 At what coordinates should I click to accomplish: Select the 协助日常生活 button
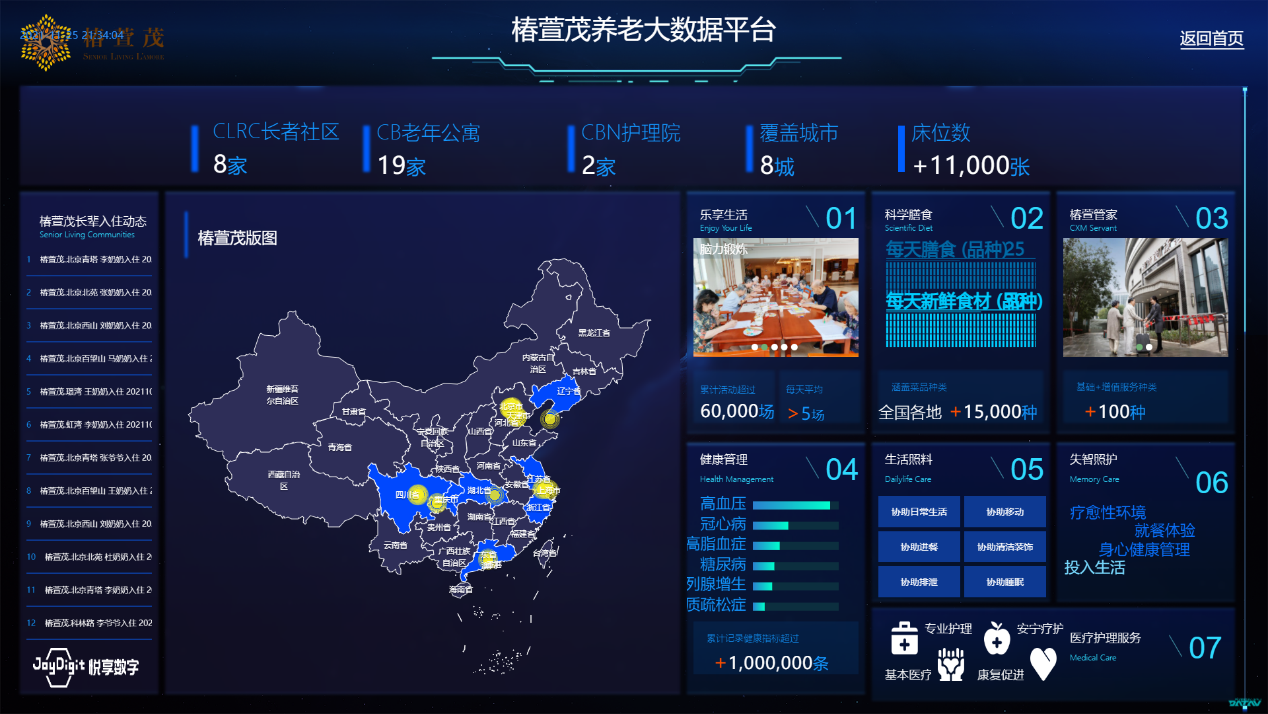coord(918,512)
